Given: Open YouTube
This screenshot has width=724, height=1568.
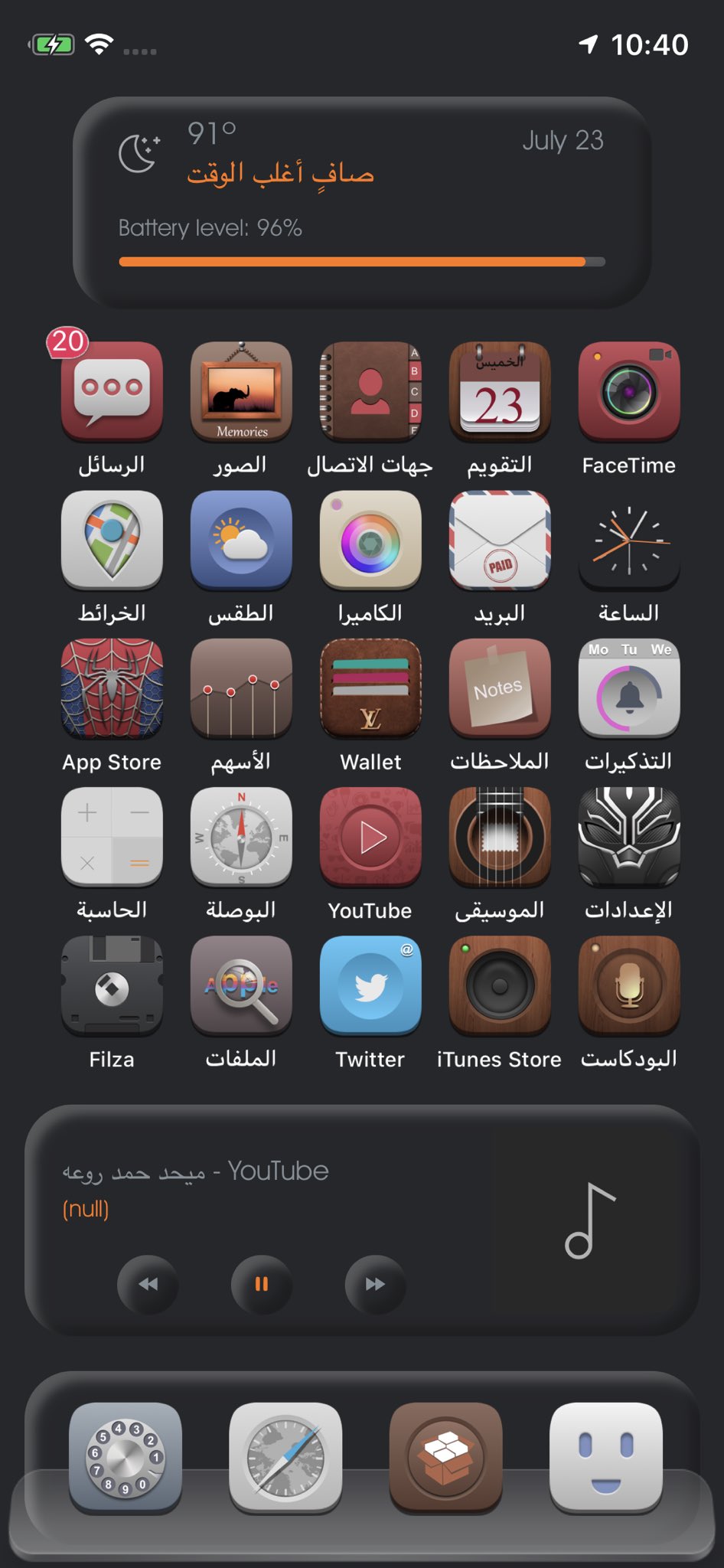Looking at the screenshot, I should tap(370, 838).
